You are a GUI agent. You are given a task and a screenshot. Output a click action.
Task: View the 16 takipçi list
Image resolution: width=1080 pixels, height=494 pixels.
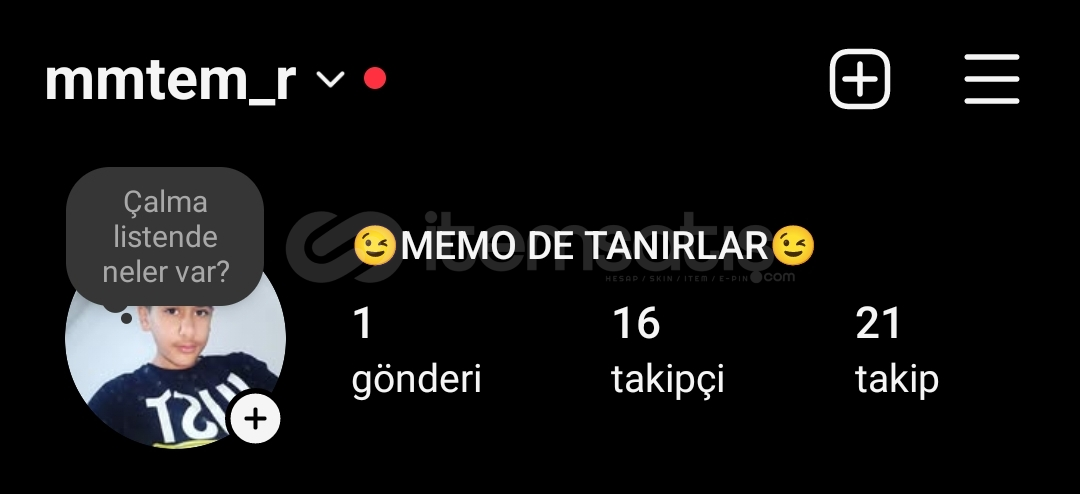667,350
